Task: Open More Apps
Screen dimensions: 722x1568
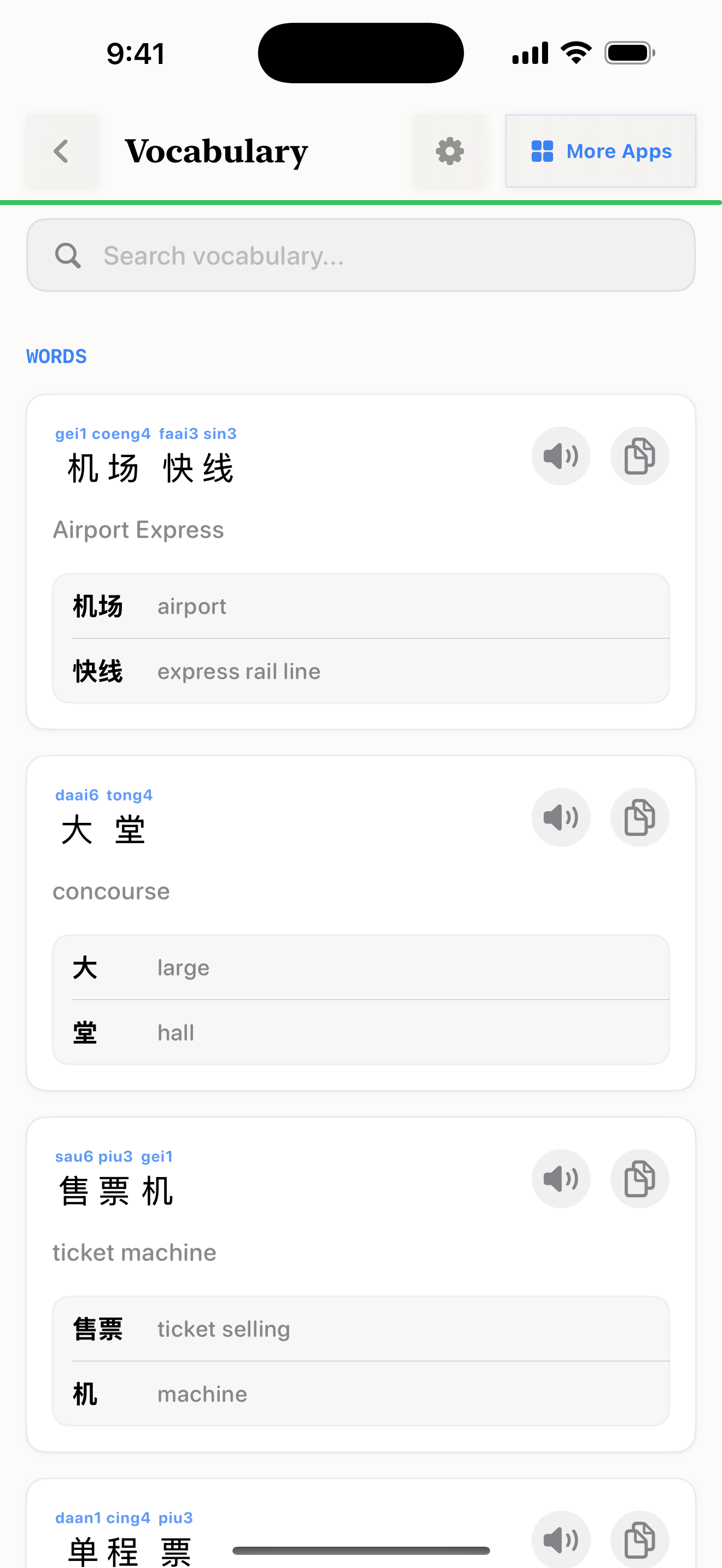Action: pos(600,151)
